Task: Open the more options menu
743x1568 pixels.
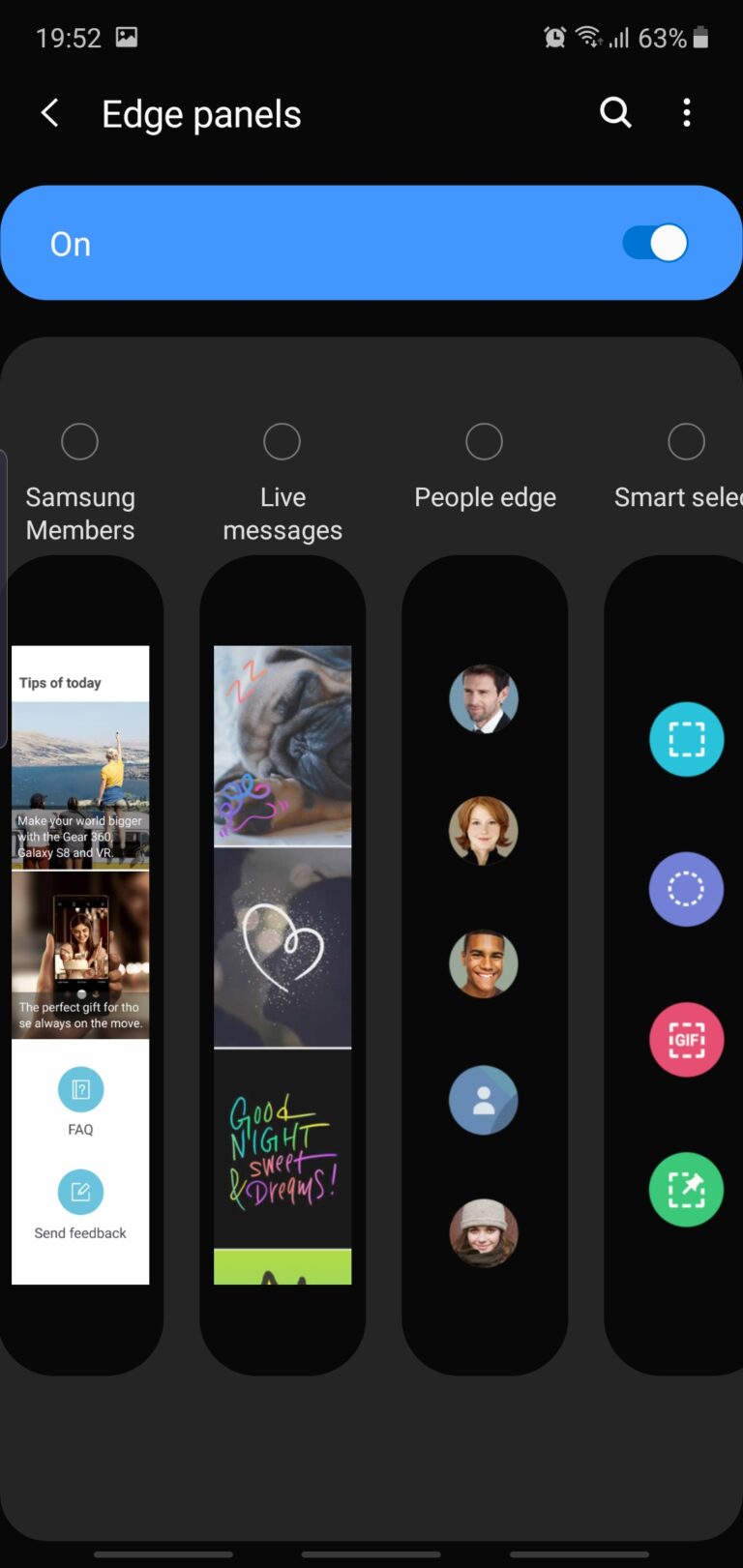Action: coord(687,113)
